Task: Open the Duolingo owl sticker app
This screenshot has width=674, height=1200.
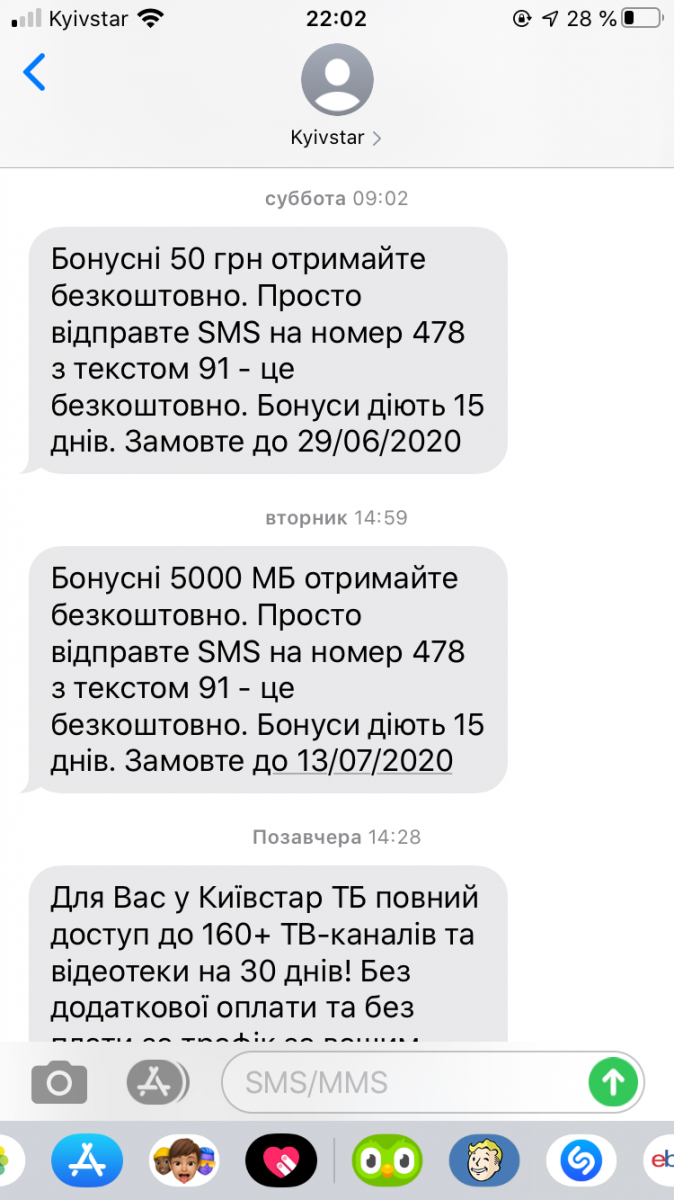Action: pos(387,1160)
